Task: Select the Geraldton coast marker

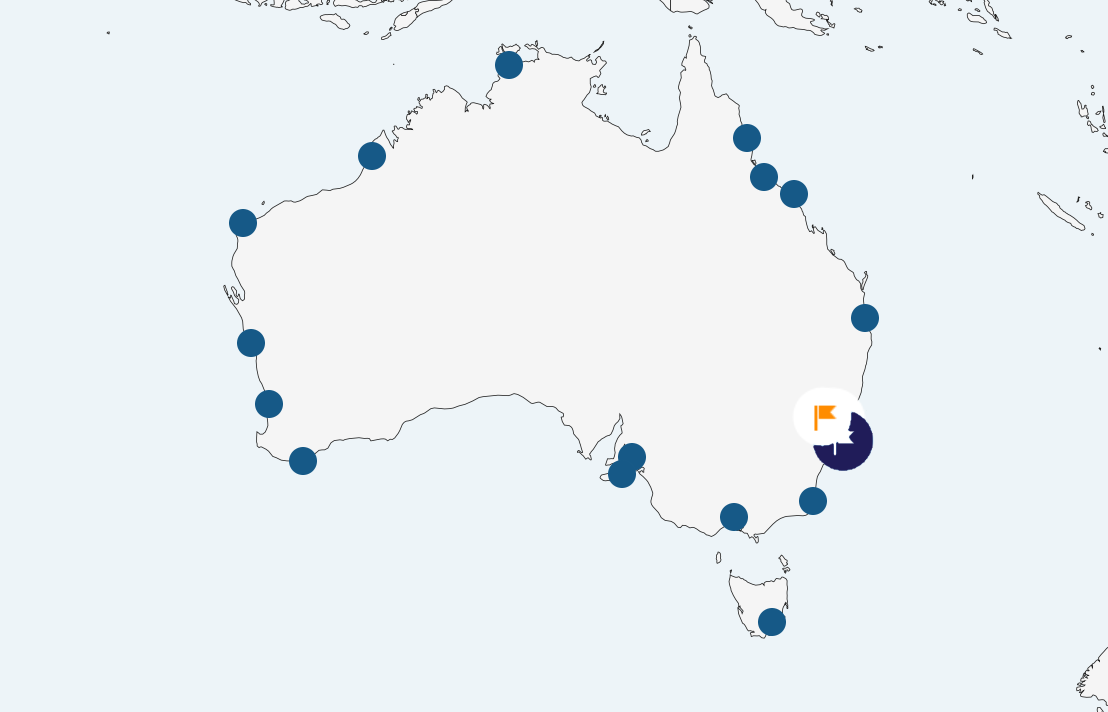Action: coord(251,343)
